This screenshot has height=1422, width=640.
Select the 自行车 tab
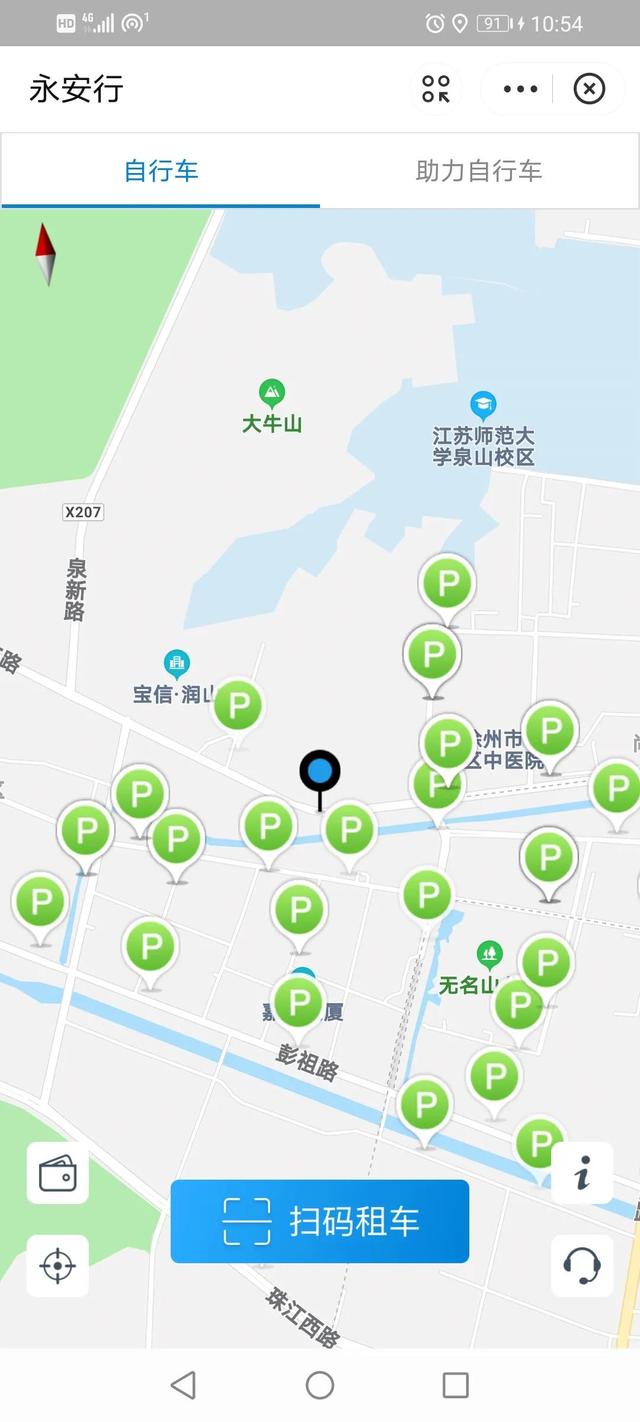tap(161, 170)
